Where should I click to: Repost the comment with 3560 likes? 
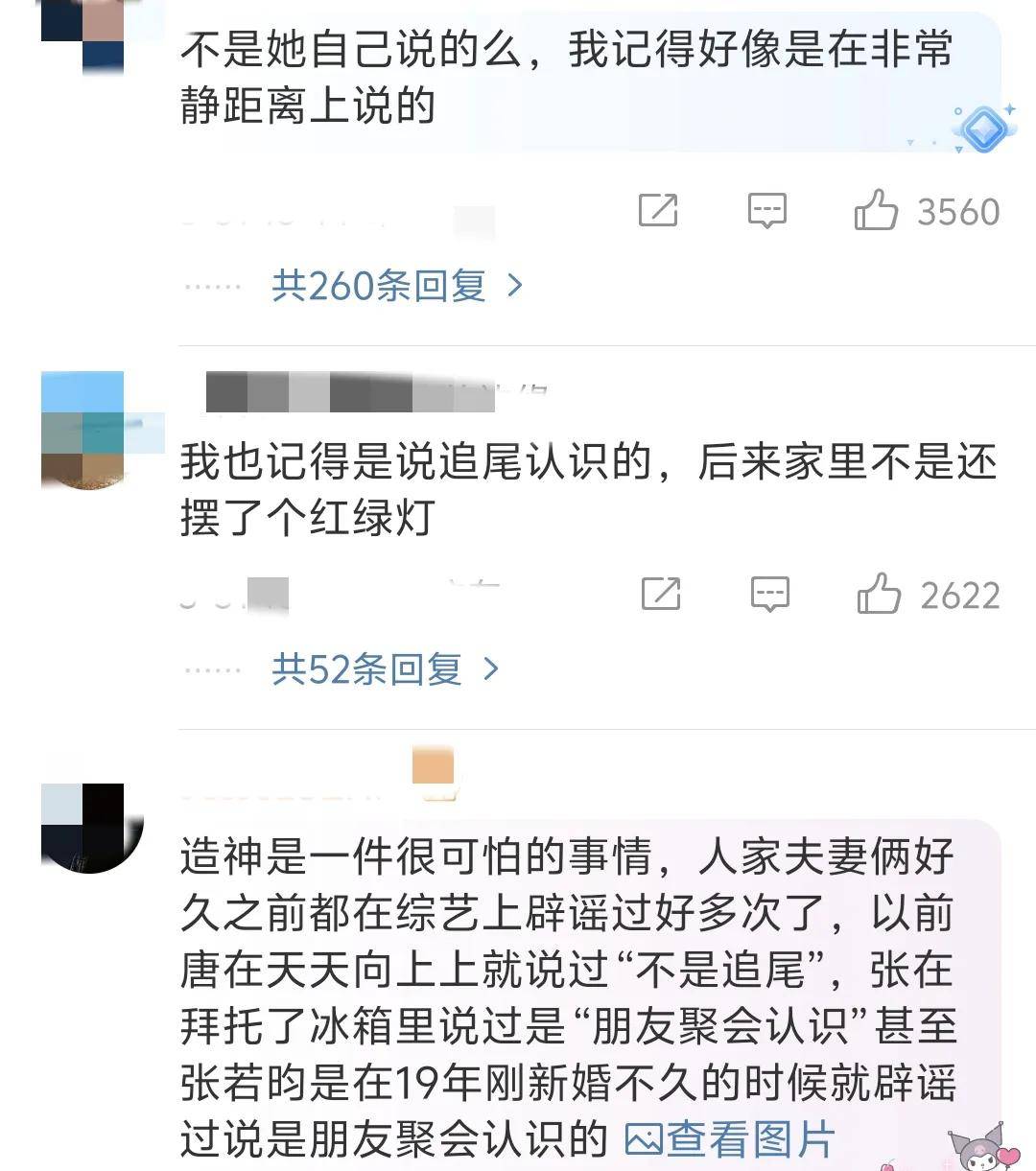[x=658, y=210]
